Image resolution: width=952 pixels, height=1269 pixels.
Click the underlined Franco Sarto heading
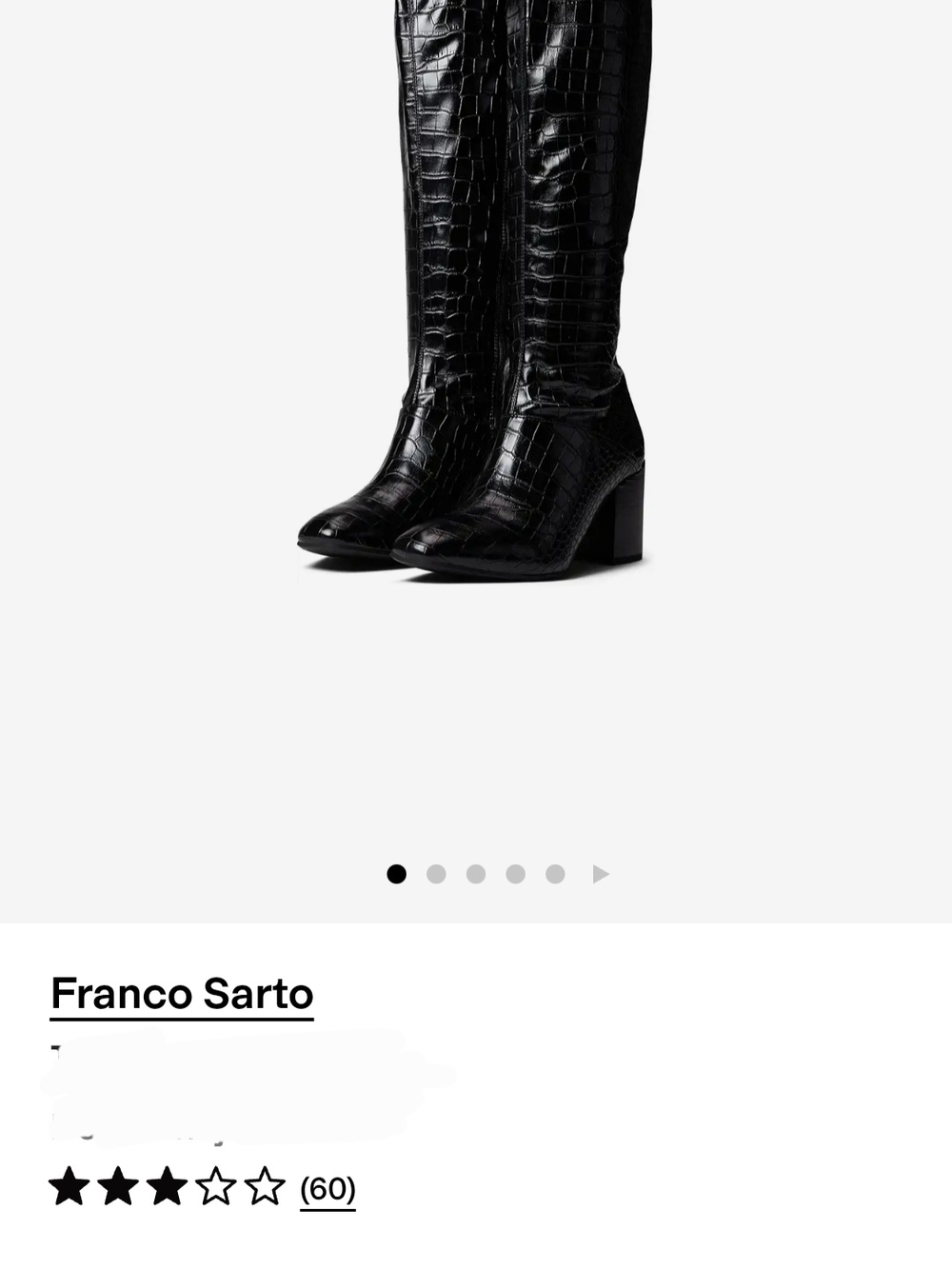click(x=181, y=993)
